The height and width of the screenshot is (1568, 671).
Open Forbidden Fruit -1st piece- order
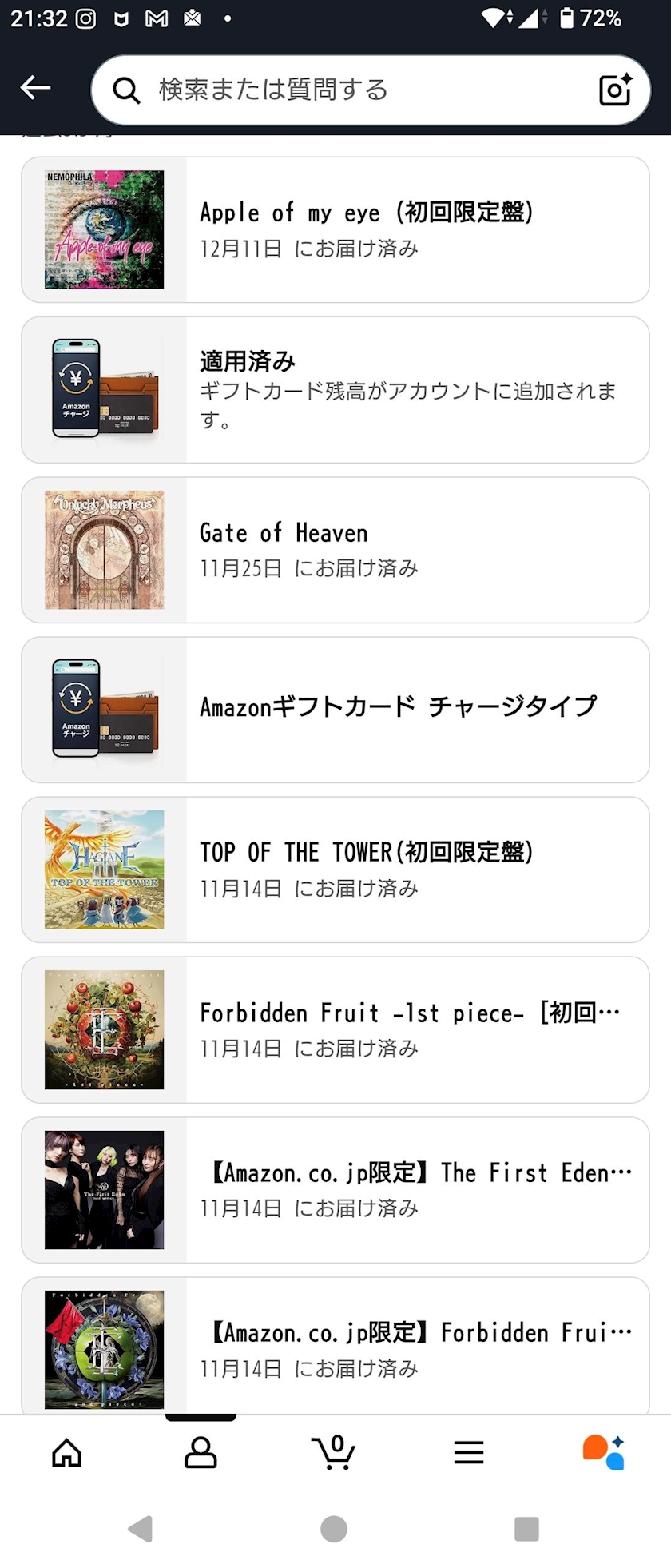(335, 1029)
